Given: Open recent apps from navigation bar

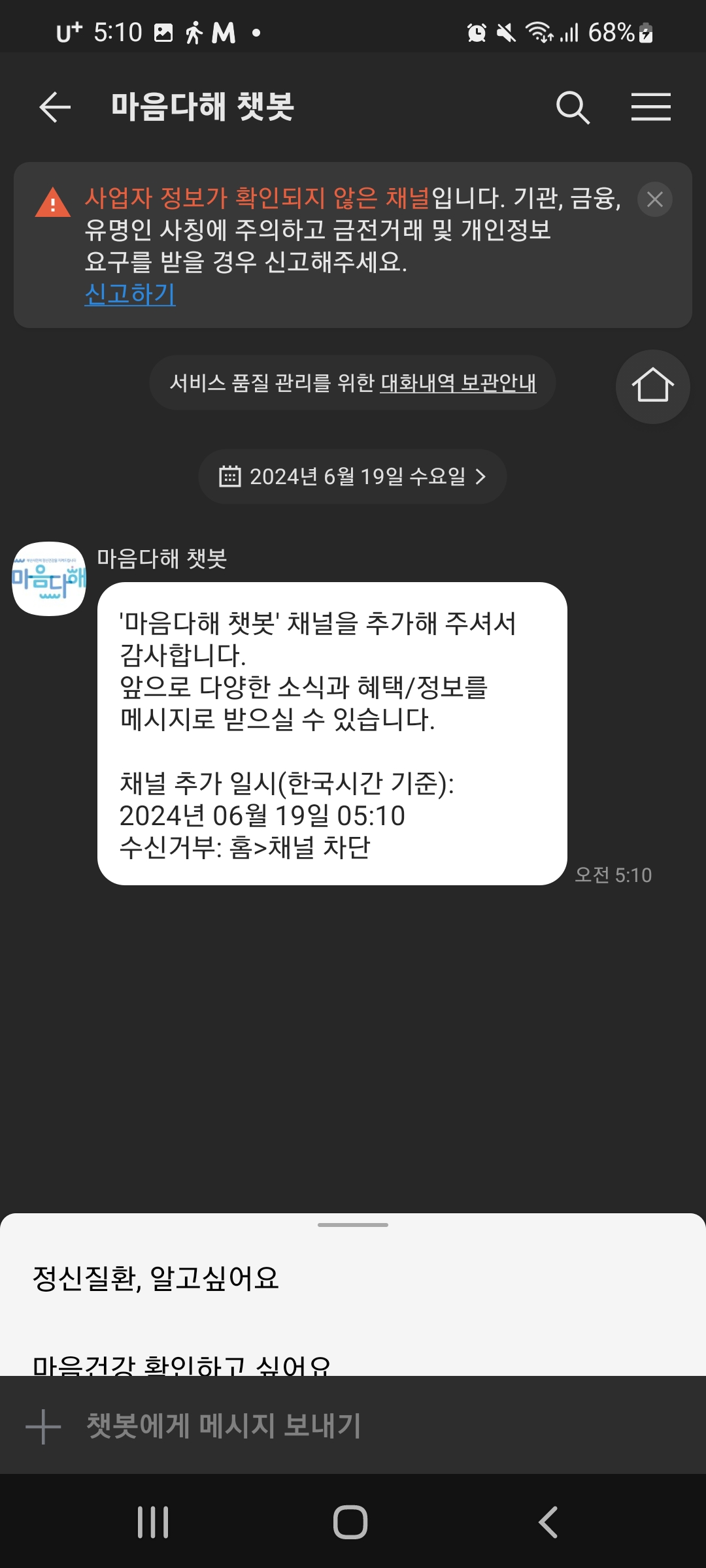Looking at the screenshot, I should coord(153,1522).
